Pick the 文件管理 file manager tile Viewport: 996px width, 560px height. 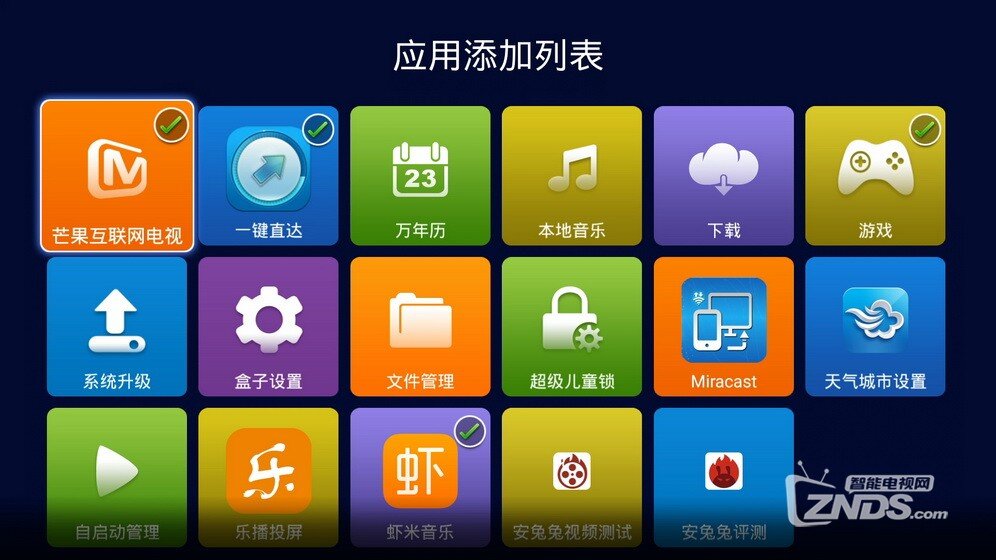coord(420,327)
